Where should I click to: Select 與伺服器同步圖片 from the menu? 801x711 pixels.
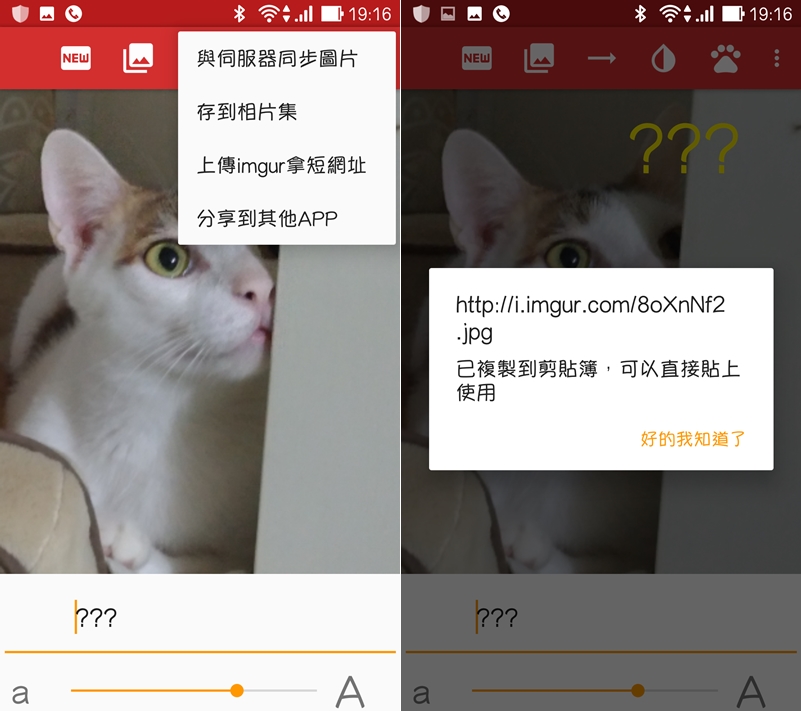click(277, 59)
